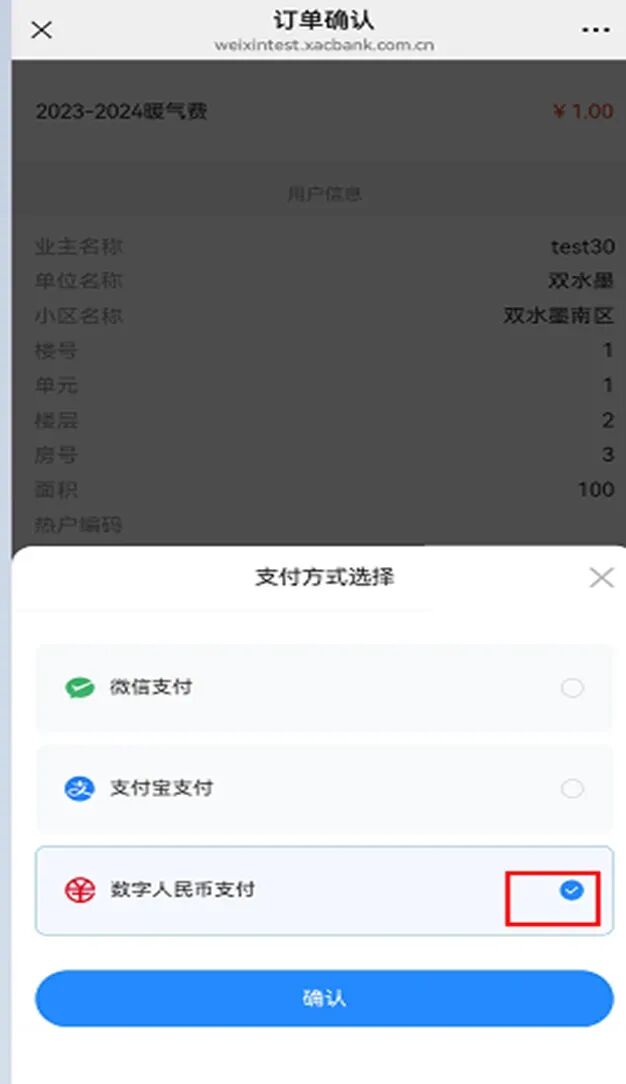
Task: Select 数字人民币支付 option
Action: [571, 890]
